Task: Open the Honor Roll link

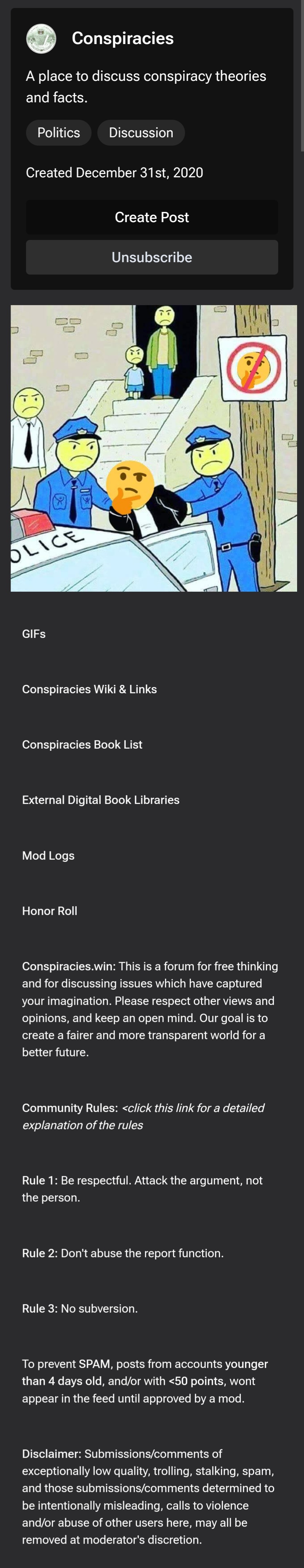Action: click(x=49, y=911)
